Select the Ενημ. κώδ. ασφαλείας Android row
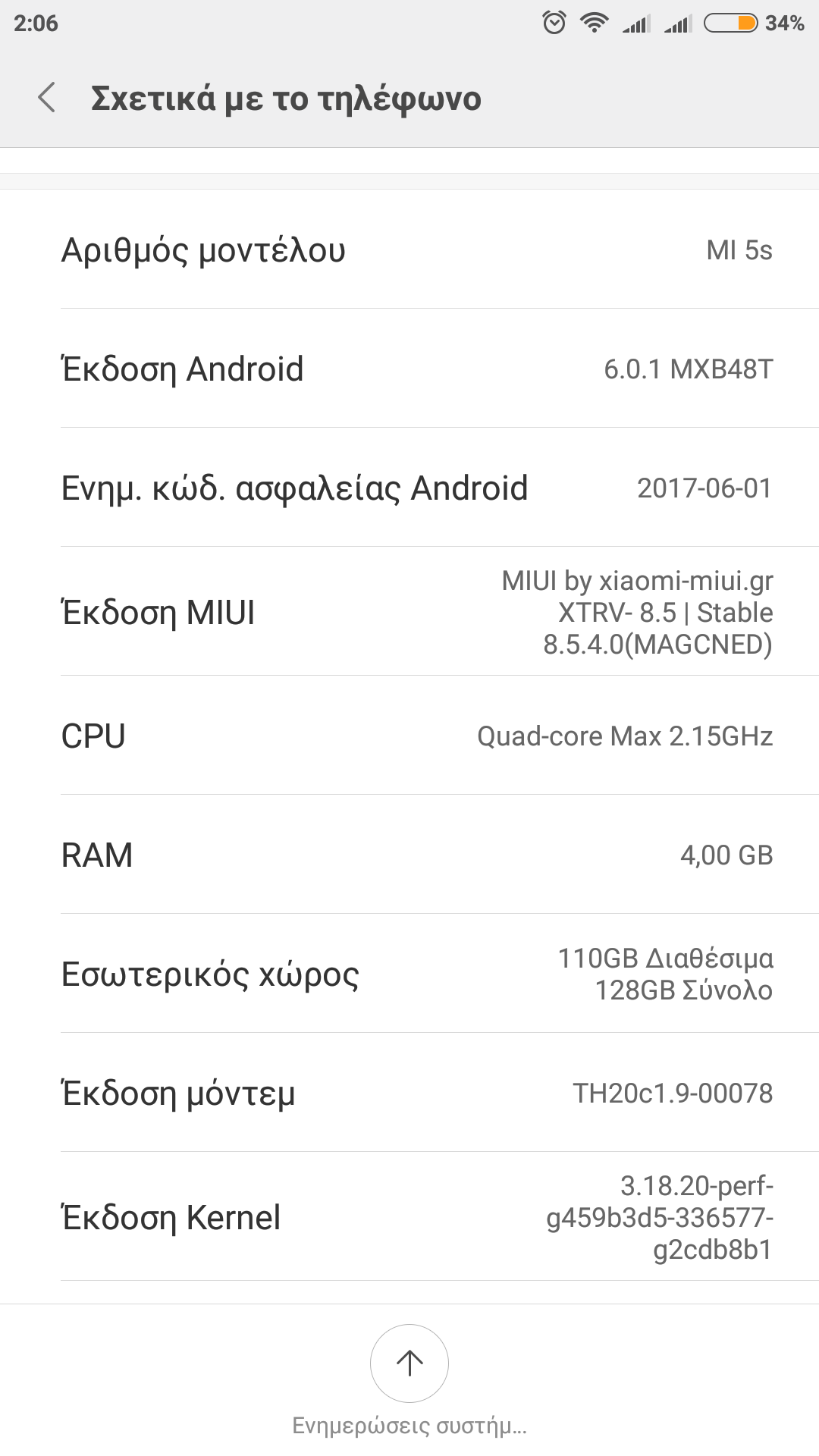The height and width of the screenshot is (1456, 819). point(409,488)
